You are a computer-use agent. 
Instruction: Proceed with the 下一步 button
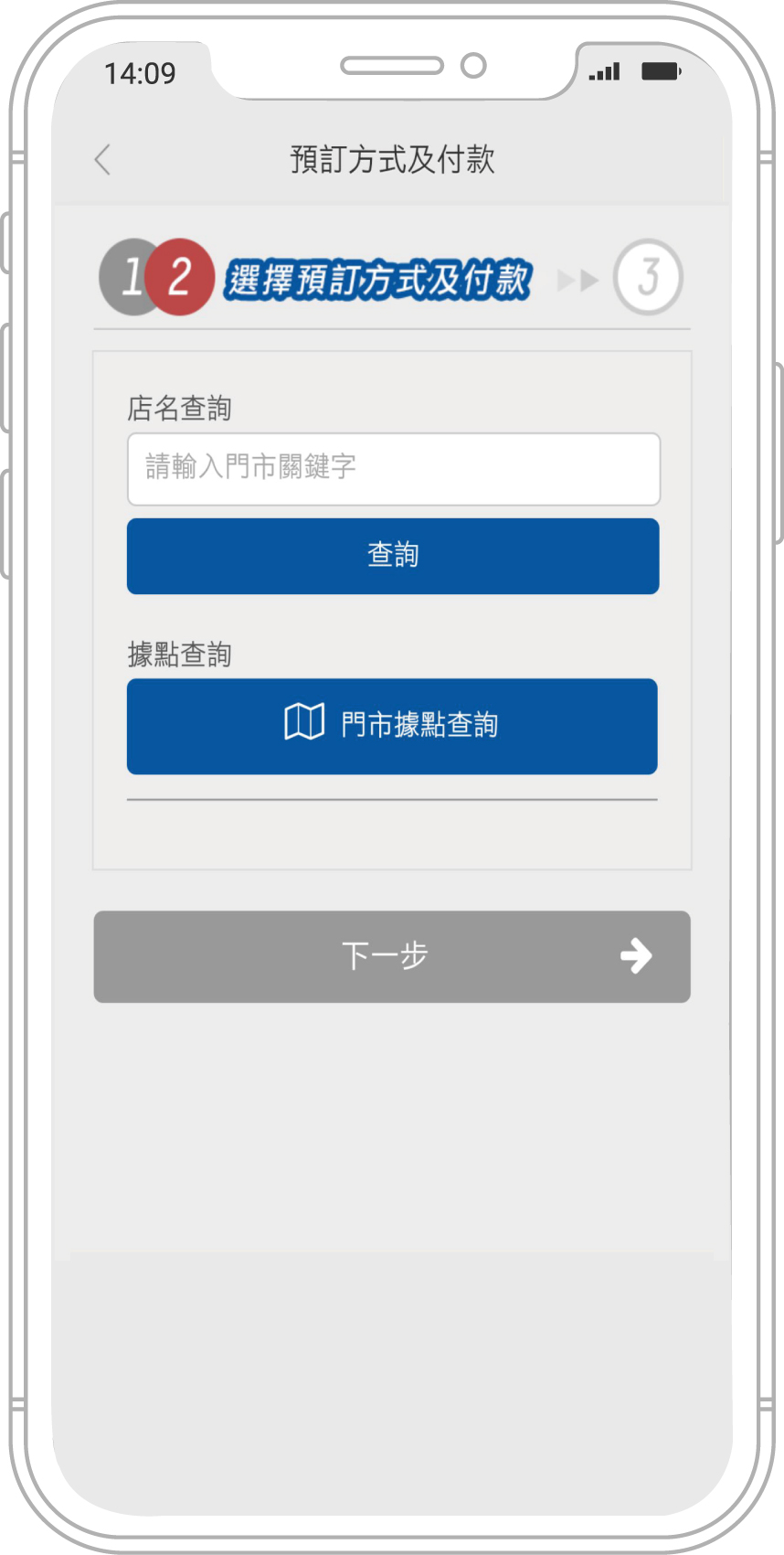(x=392, y=956)
